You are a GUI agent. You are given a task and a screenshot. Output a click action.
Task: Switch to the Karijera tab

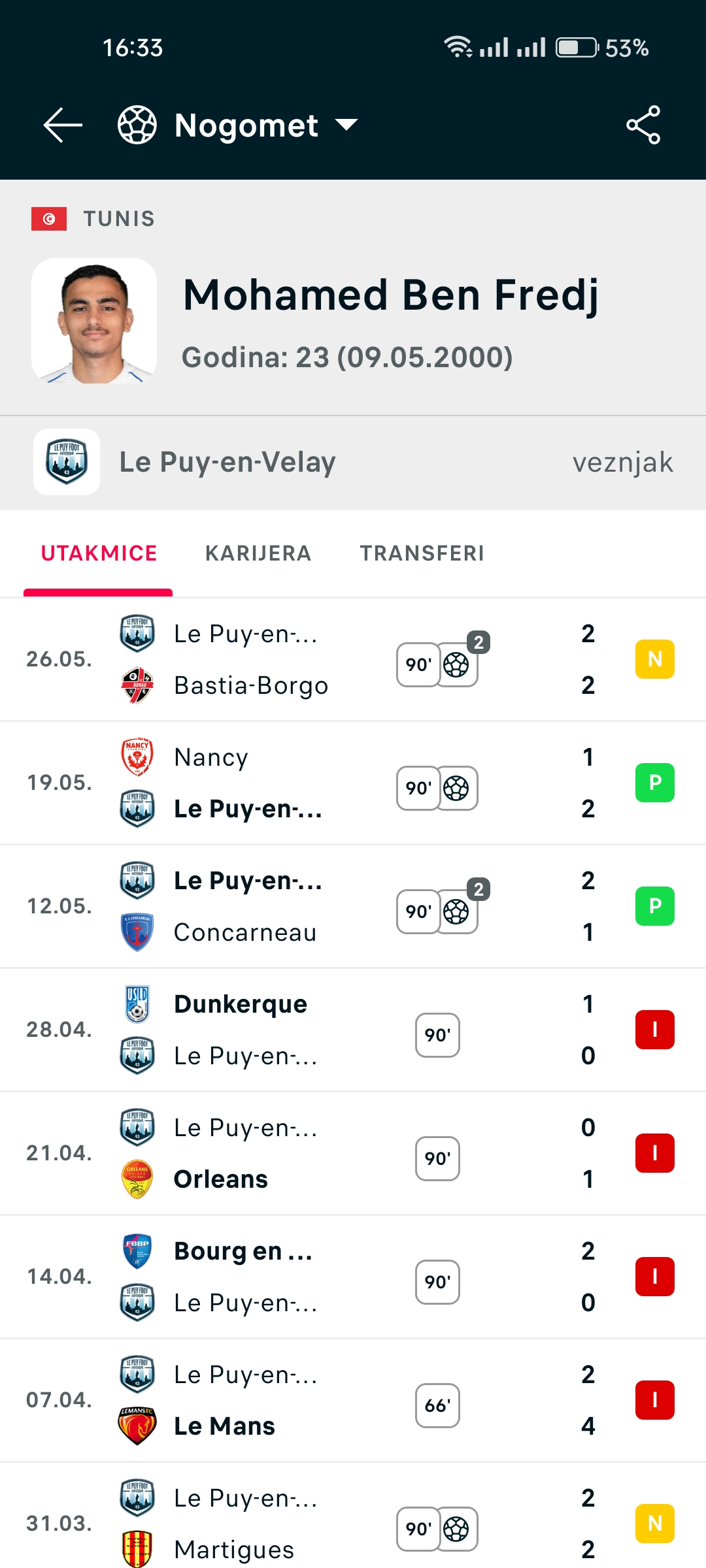coord(258,553)
